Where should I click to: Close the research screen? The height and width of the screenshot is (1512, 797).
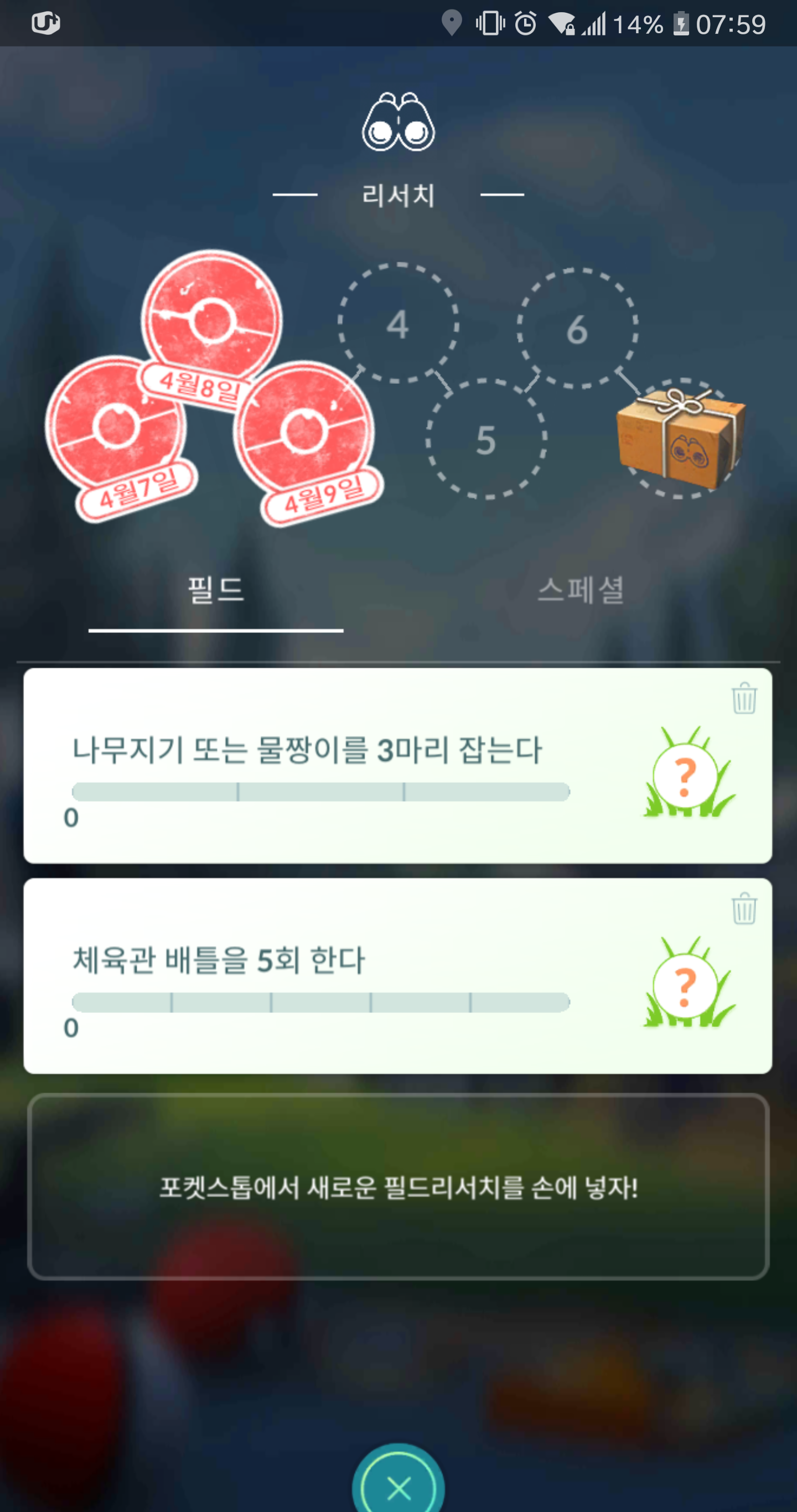(x=398, y=1485)
